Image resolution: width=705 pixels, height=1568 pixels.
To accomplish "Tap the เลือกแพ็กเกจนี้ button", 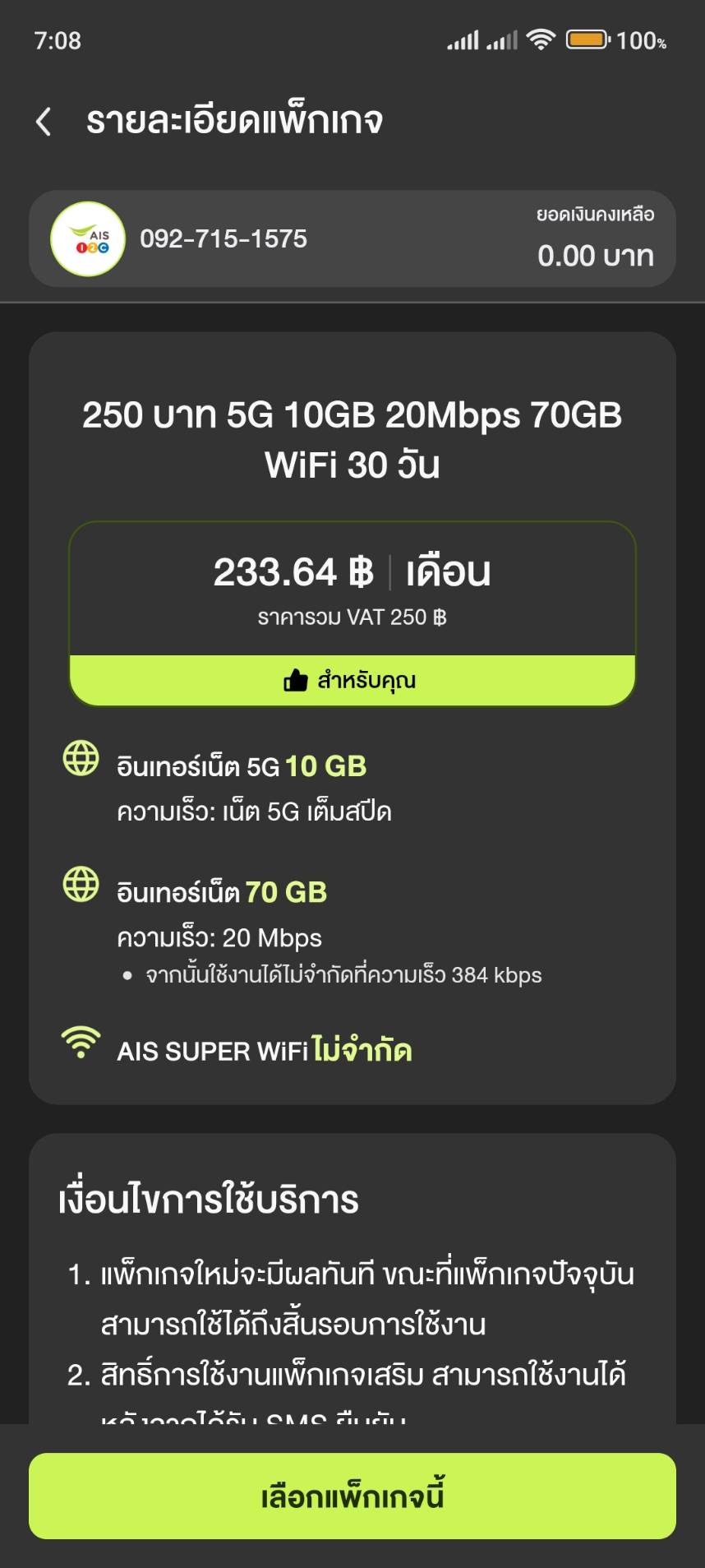I will coord(352,1496).
